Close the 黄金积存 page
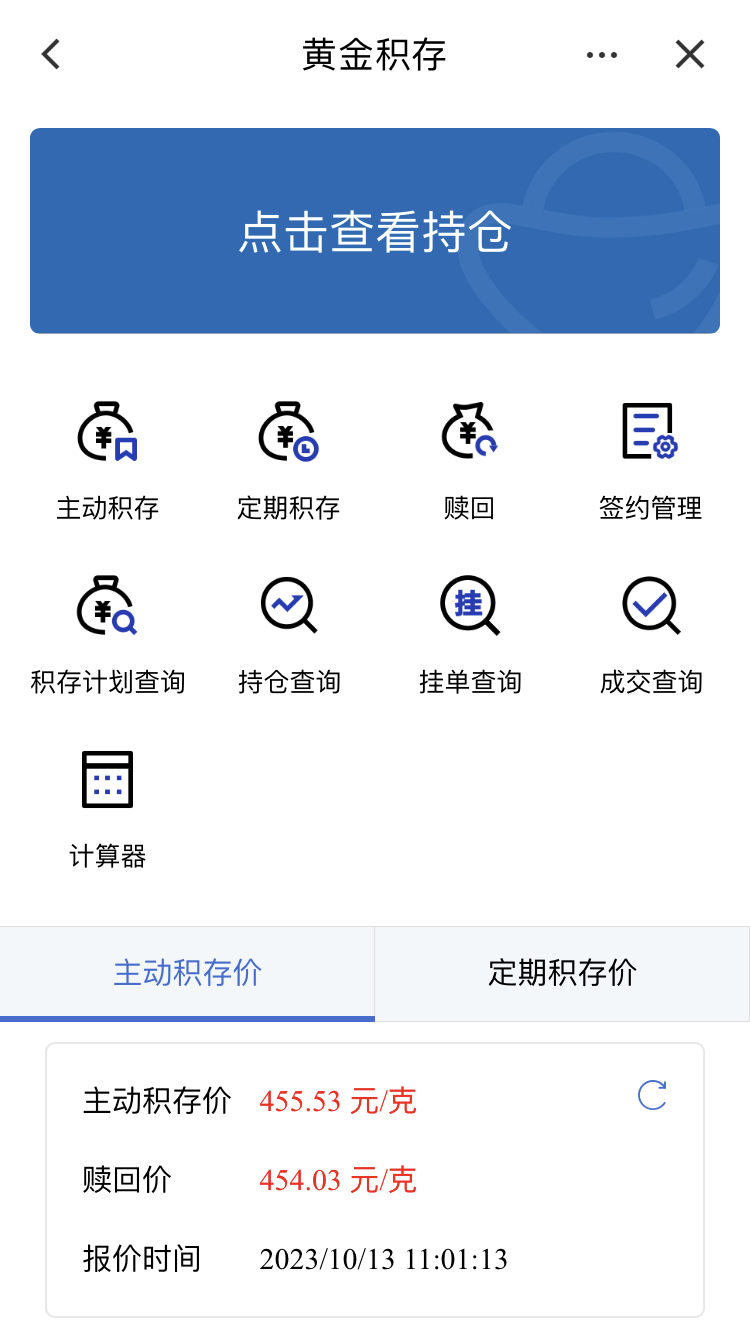750x1329 pixels. pyautogui.click(x=690, y=54)
